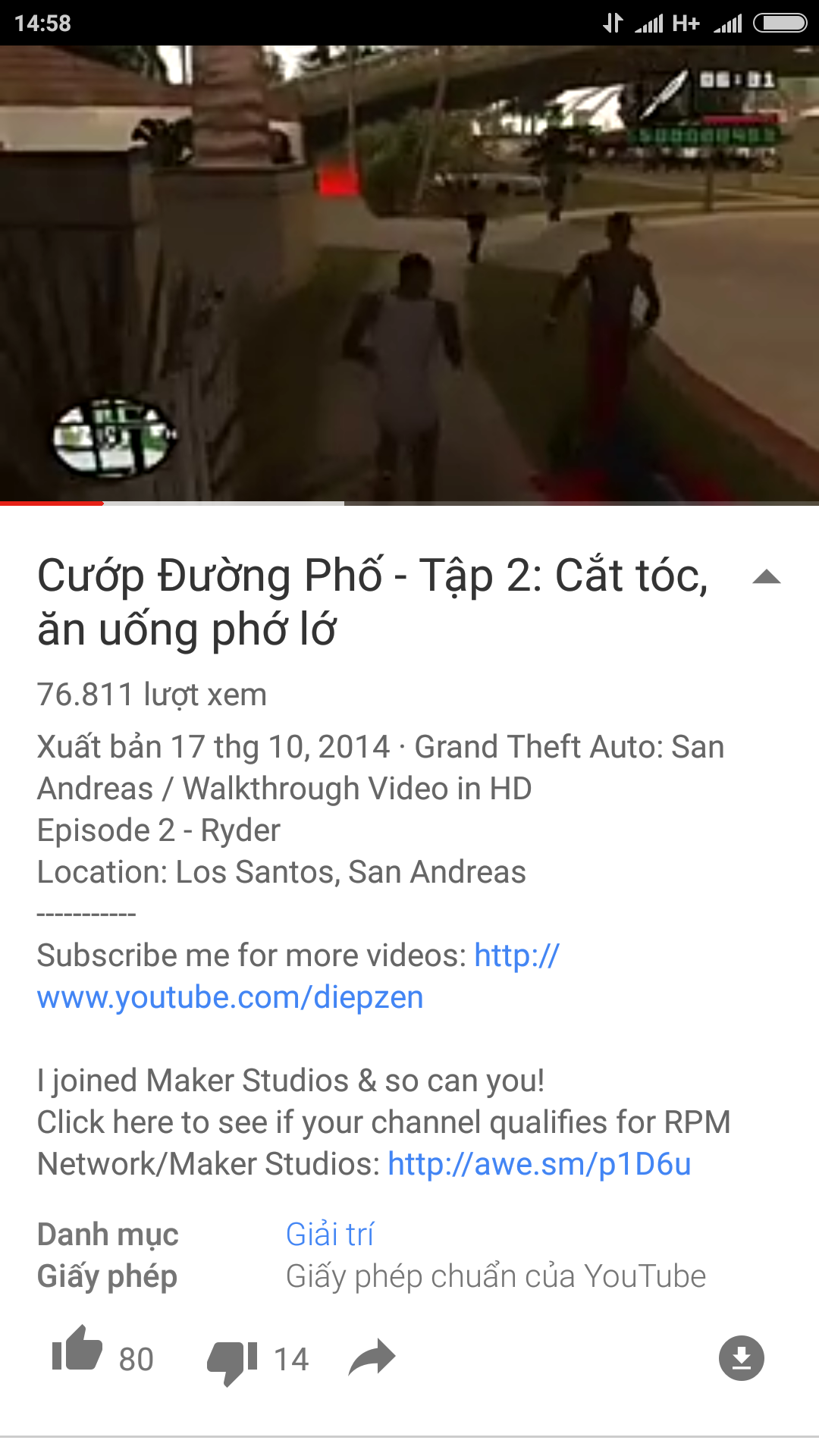
Task: Seek the video using the progress bar
Action: click(x=409, y=503)
